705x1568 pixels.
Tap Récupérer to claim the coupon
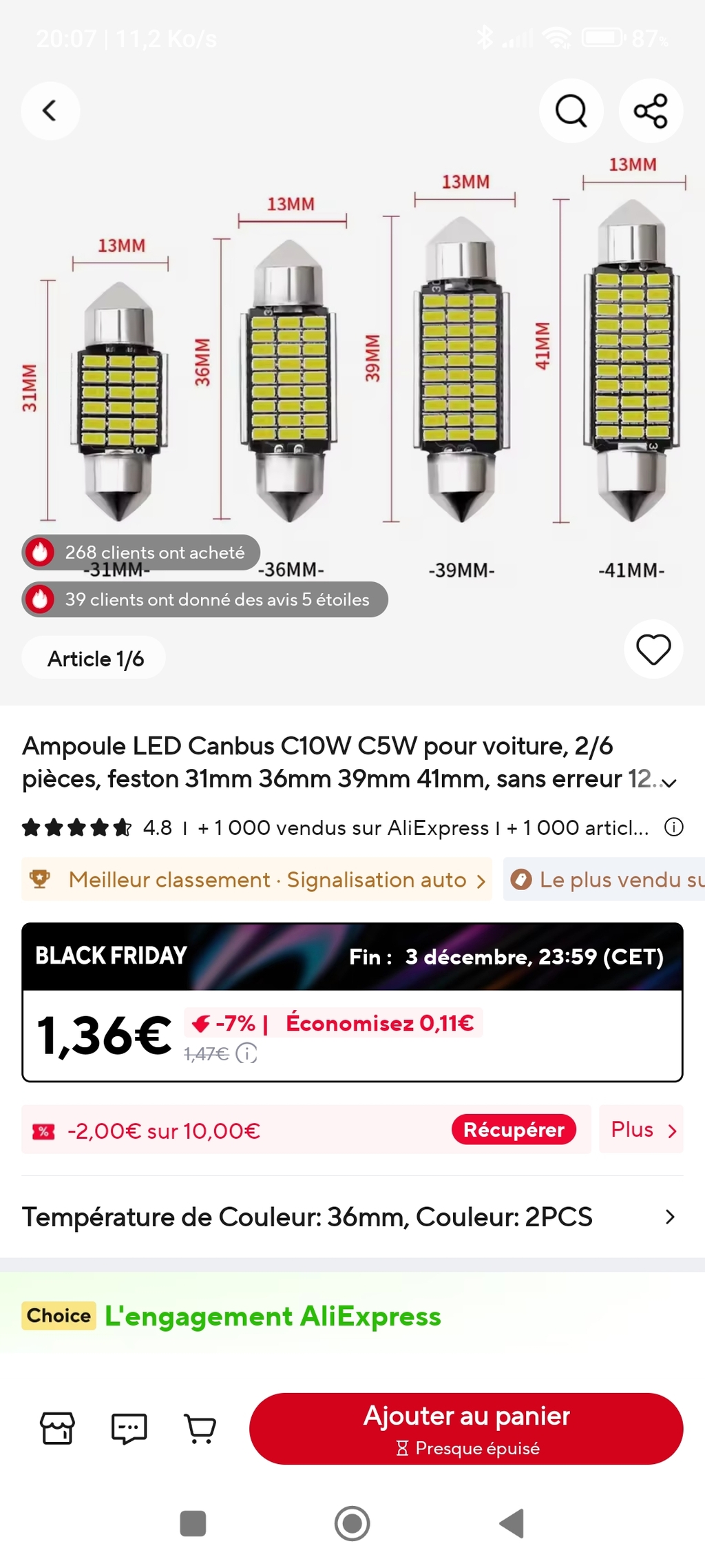pos(514,1130)
